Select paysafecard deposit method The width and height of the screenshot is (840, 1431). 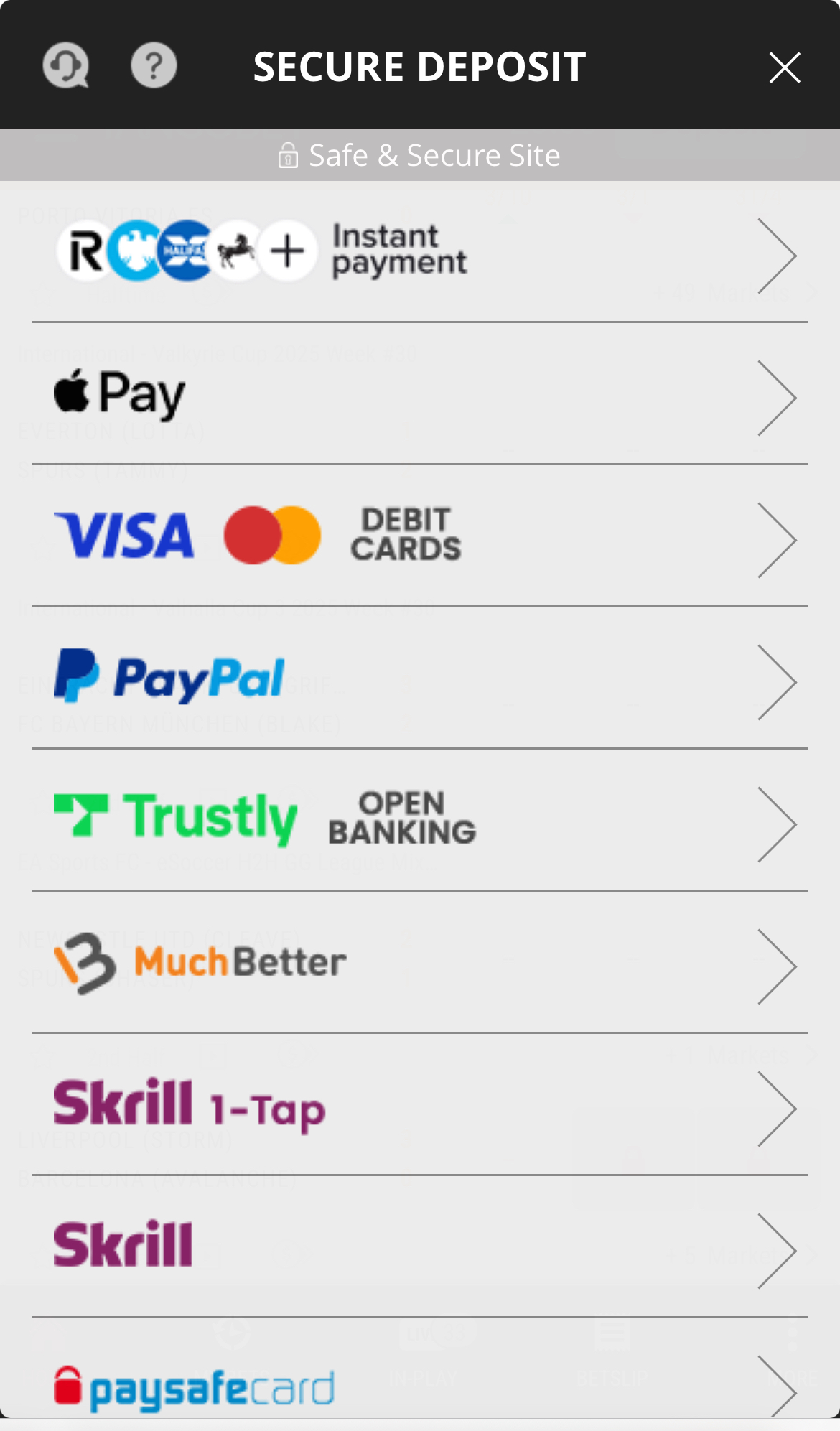pos(419,1387)
